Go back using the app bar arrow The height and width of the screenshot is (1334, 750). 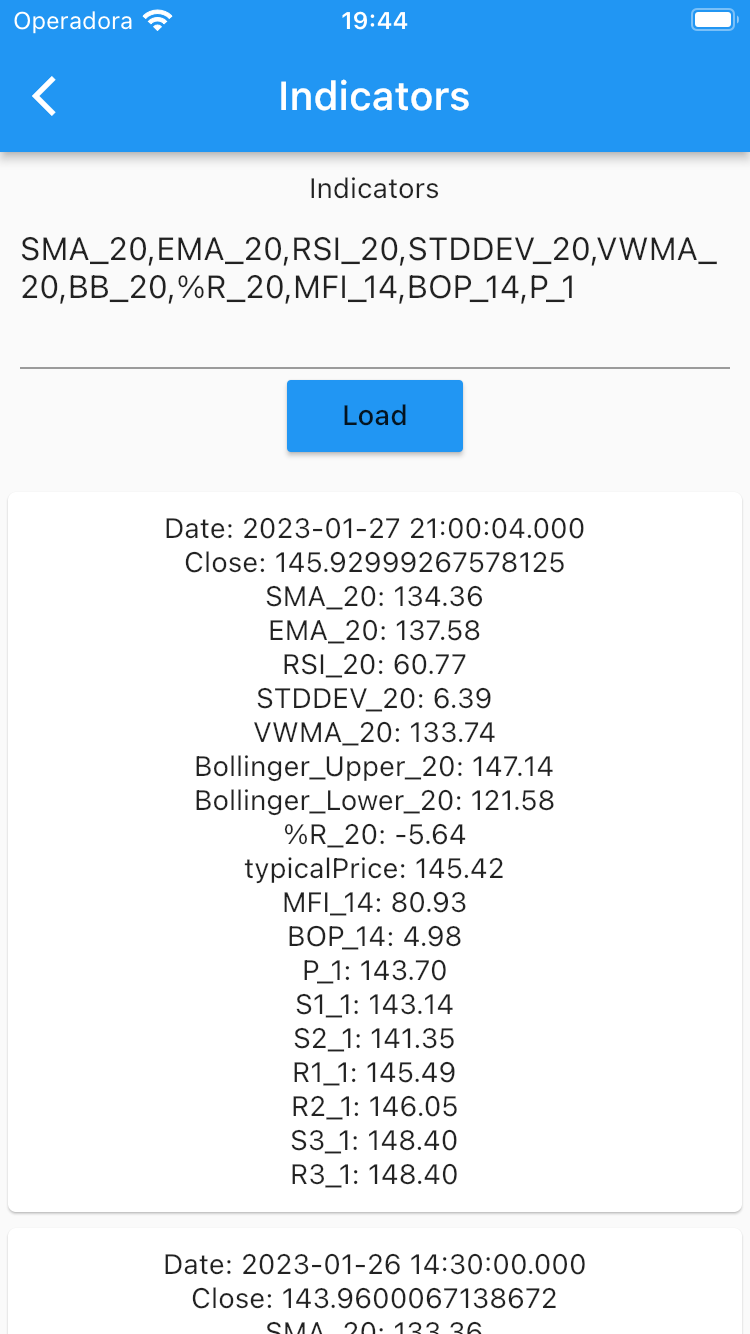click(x=45, y=97)
